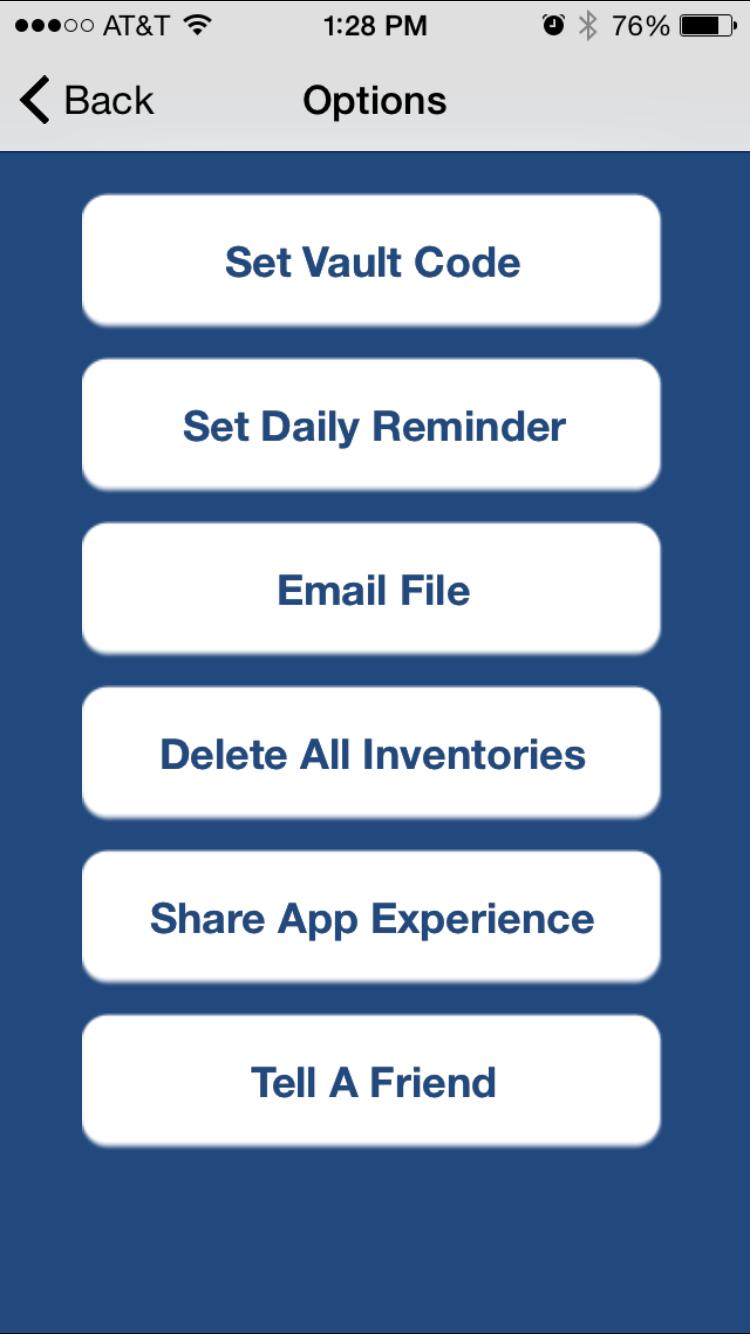The image size is (750, 1334).
Task: Tap Share App Experience
Action: coord(371,917)
